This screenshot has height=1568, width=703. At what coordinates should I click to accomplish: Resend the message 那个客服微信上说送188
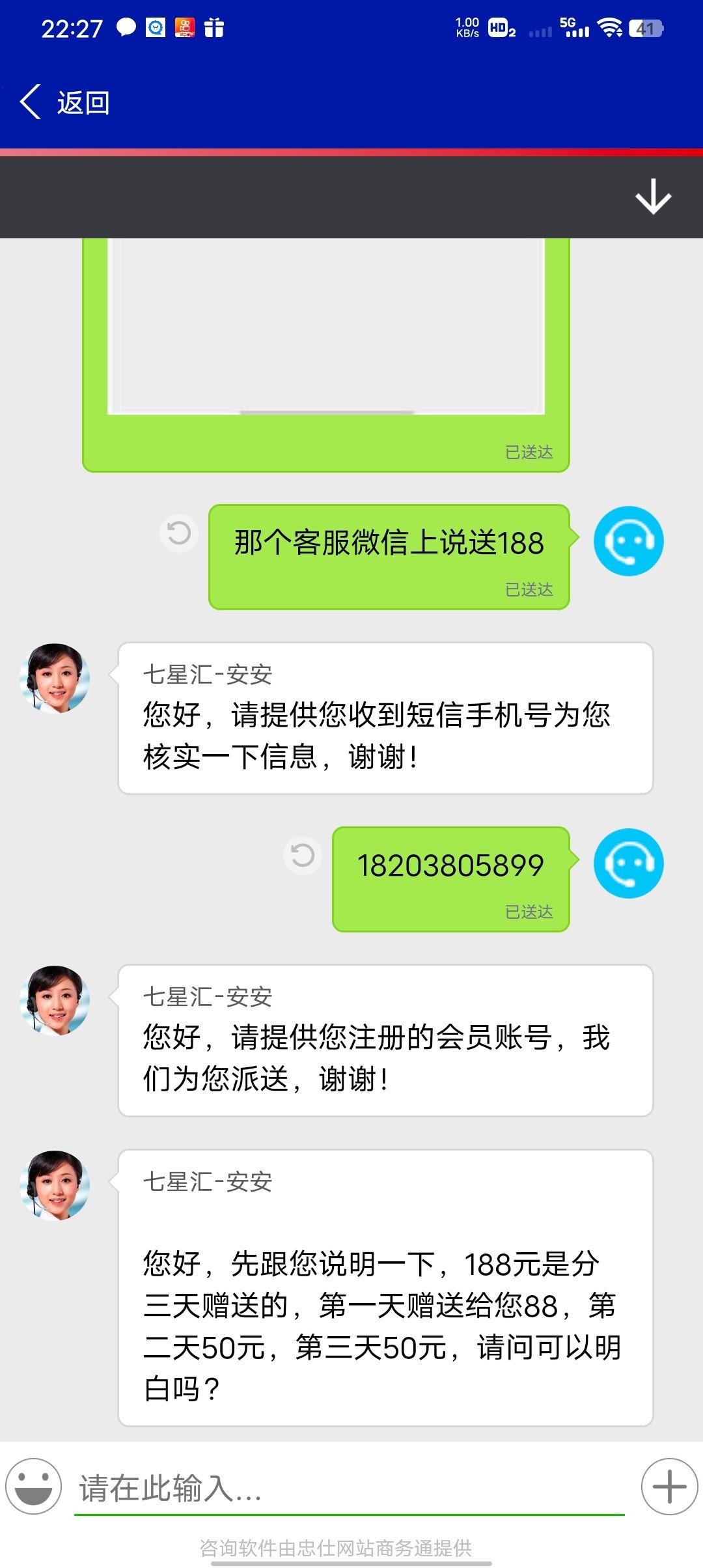(x=179, y=533)
